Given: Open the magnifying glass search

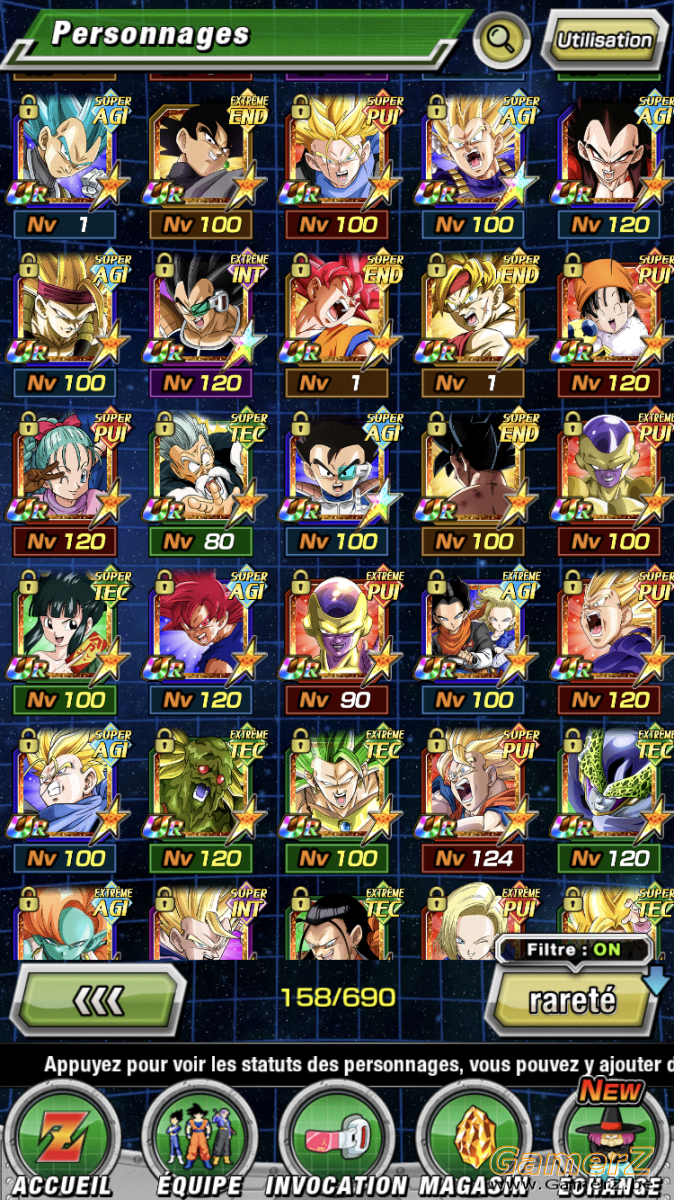Looking at the screenshot, I should click(x=503, y=39).
